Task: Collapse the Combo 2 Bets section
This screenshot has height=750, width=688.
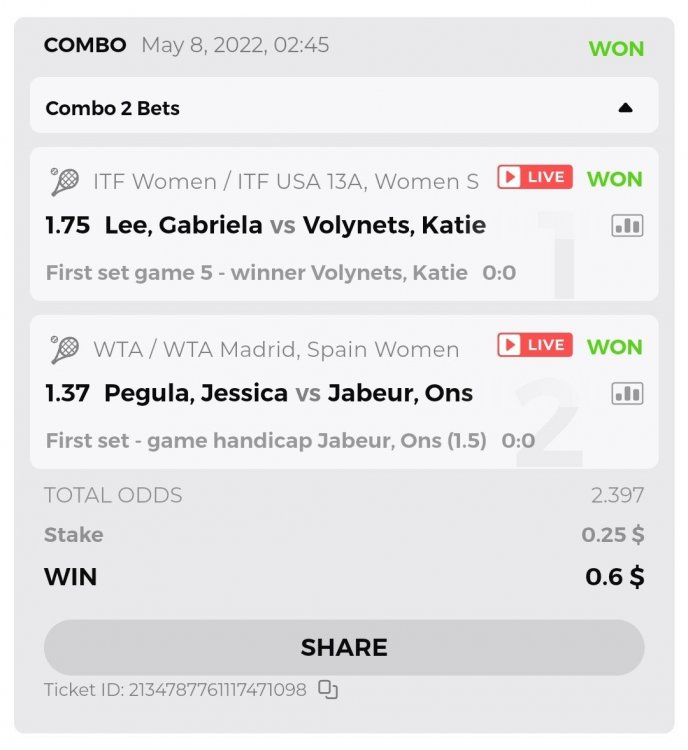Action: pyautogui.click(x=625, y=108)
